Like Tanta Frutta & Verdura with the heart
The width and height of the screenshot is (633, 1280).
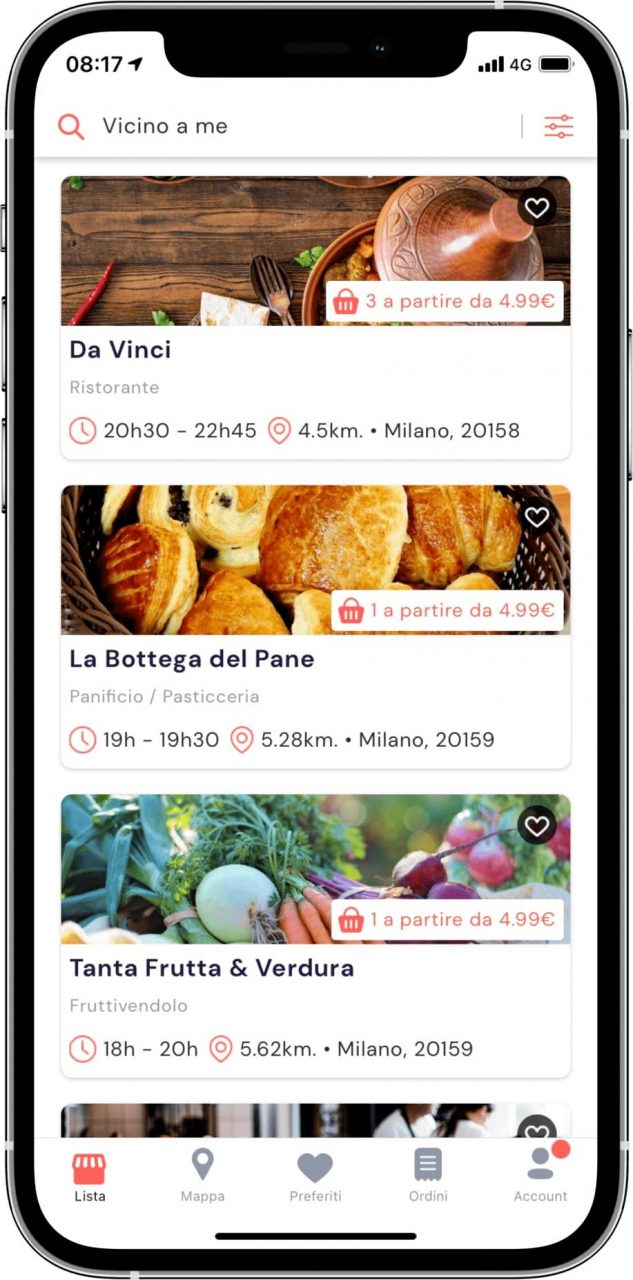pyautogui.click(x=537, y=826)
